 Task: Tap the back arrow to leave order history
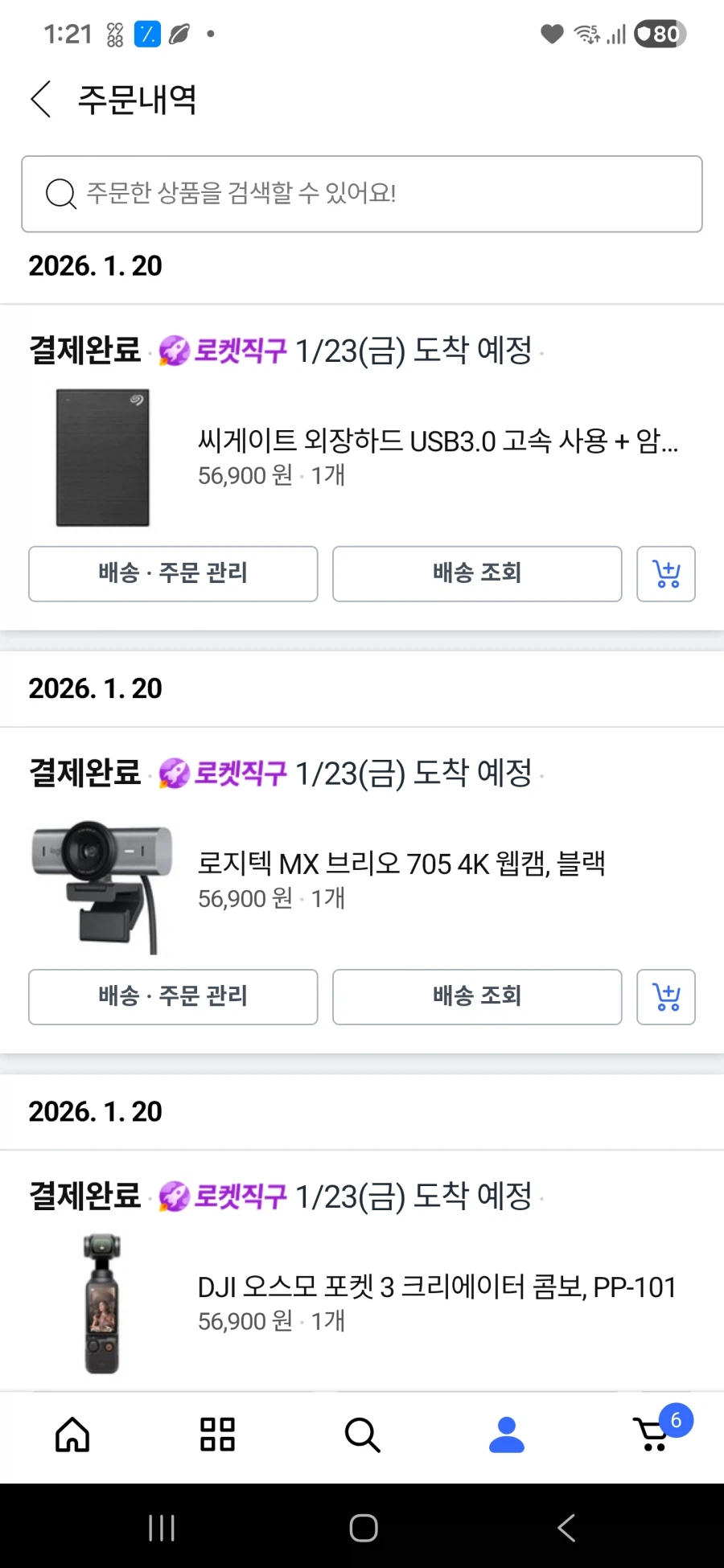point(40,98)
